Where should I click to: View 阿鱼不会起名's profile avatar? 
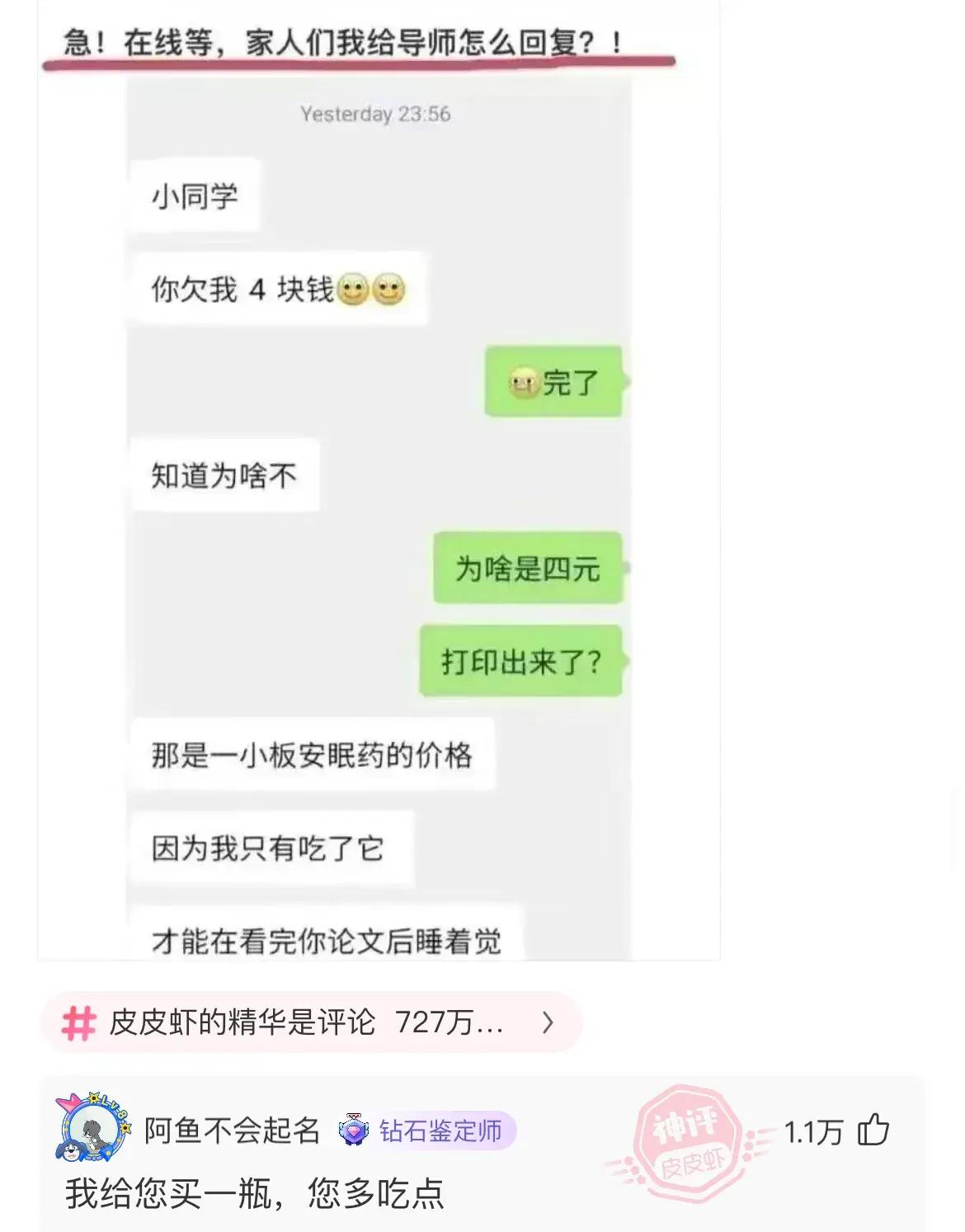(92, 1128)
